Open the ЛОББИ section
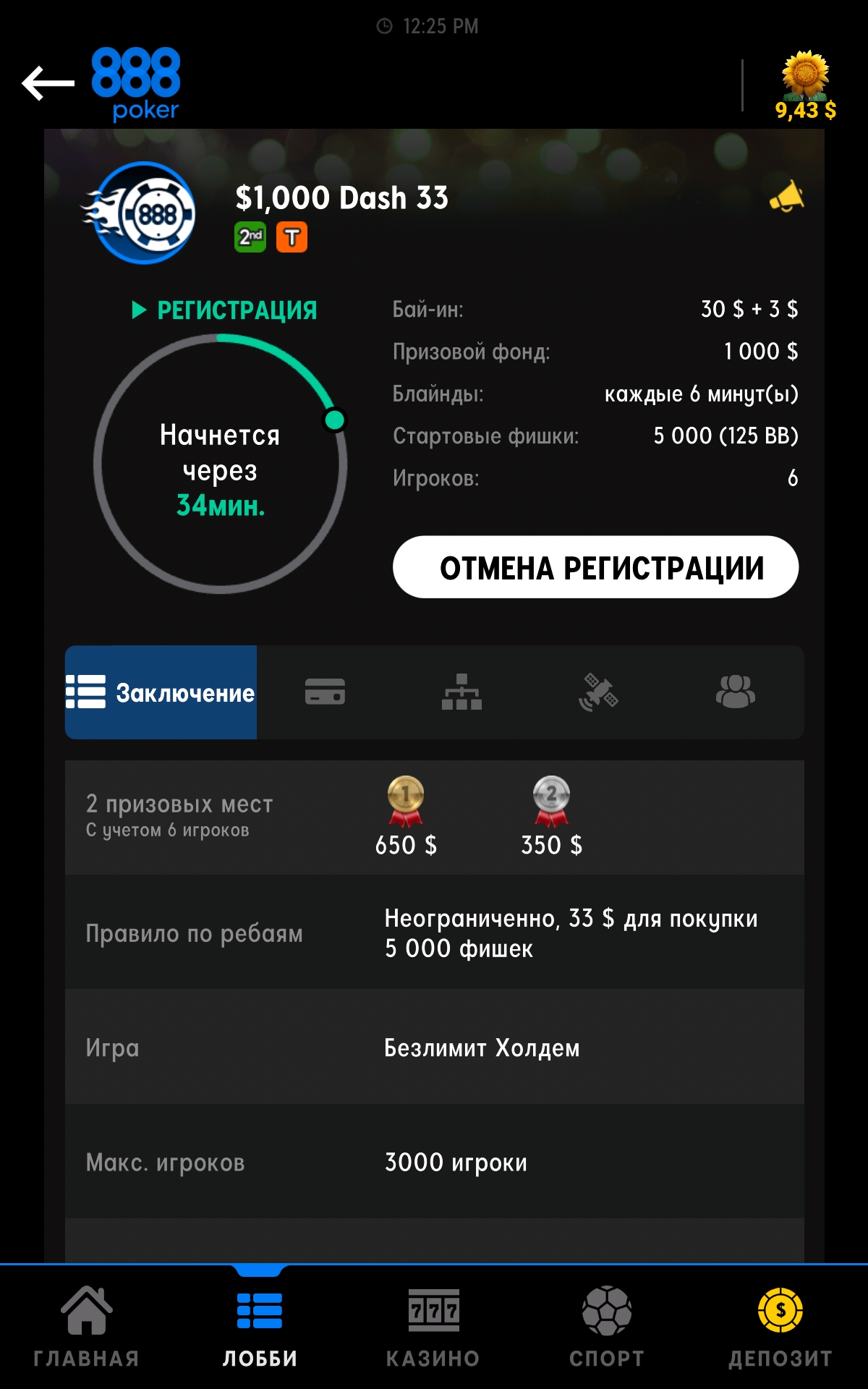The width and height of the screenshot is (868, 1389). 260,1327
